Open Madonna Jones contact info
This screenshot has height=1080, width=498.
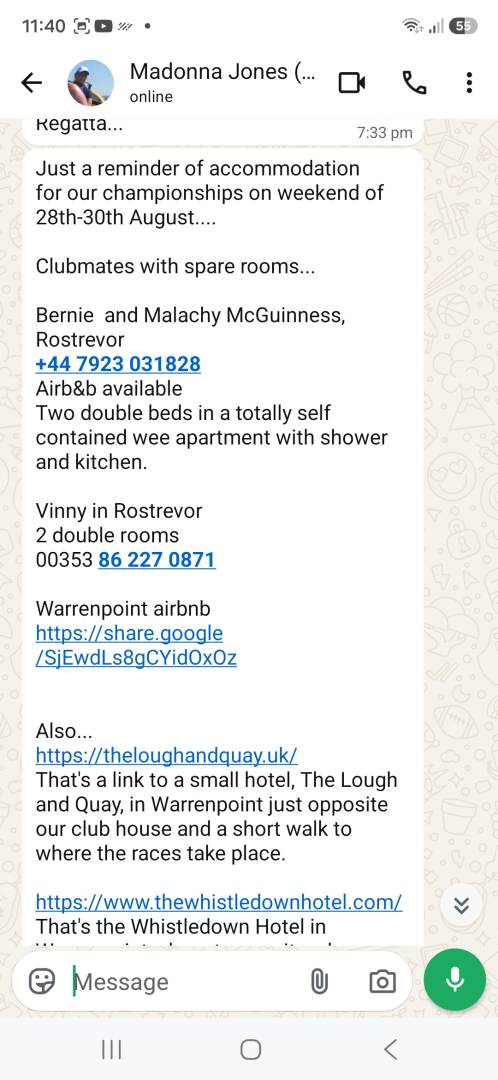point(222,83)
